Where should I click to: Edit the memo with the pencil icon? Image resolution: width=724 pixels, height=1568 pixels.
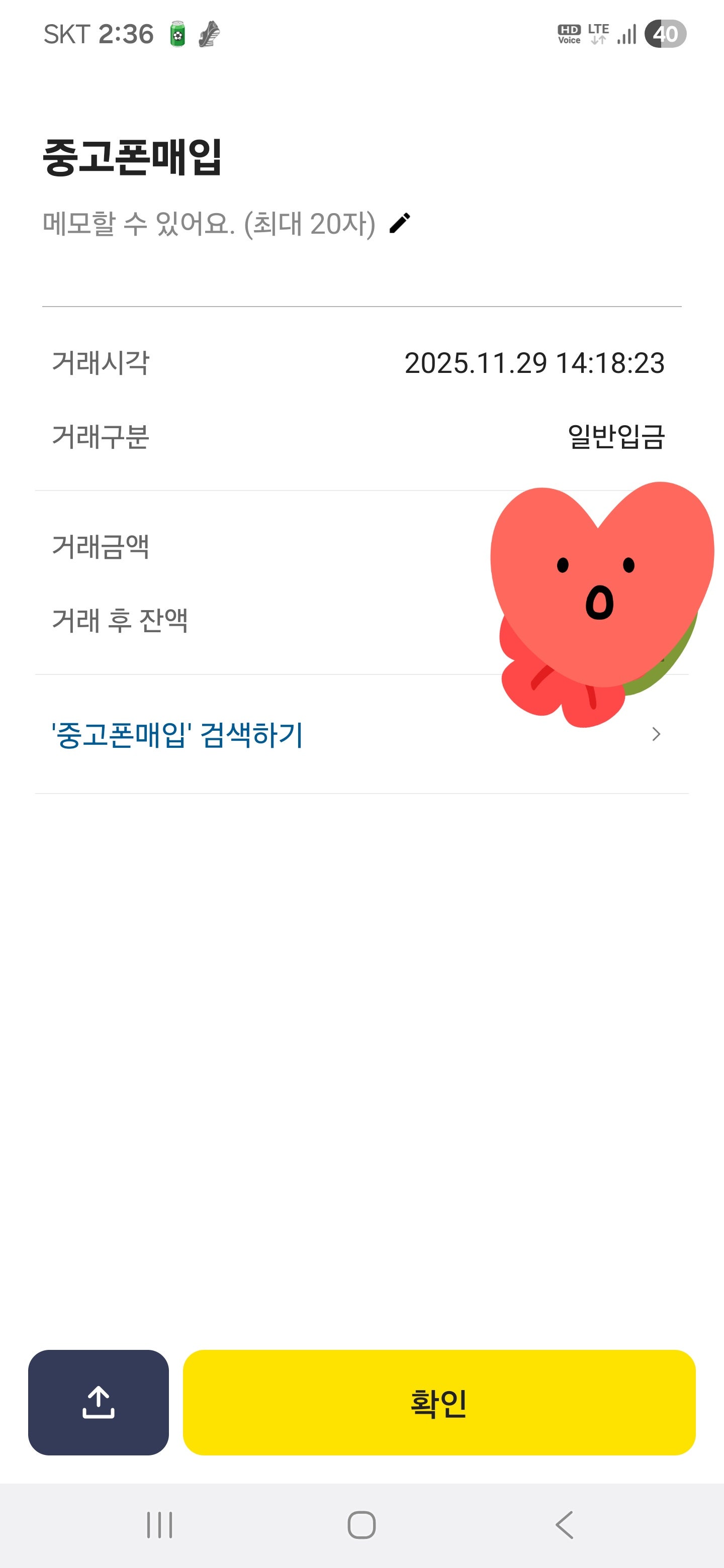pos(400,224)
